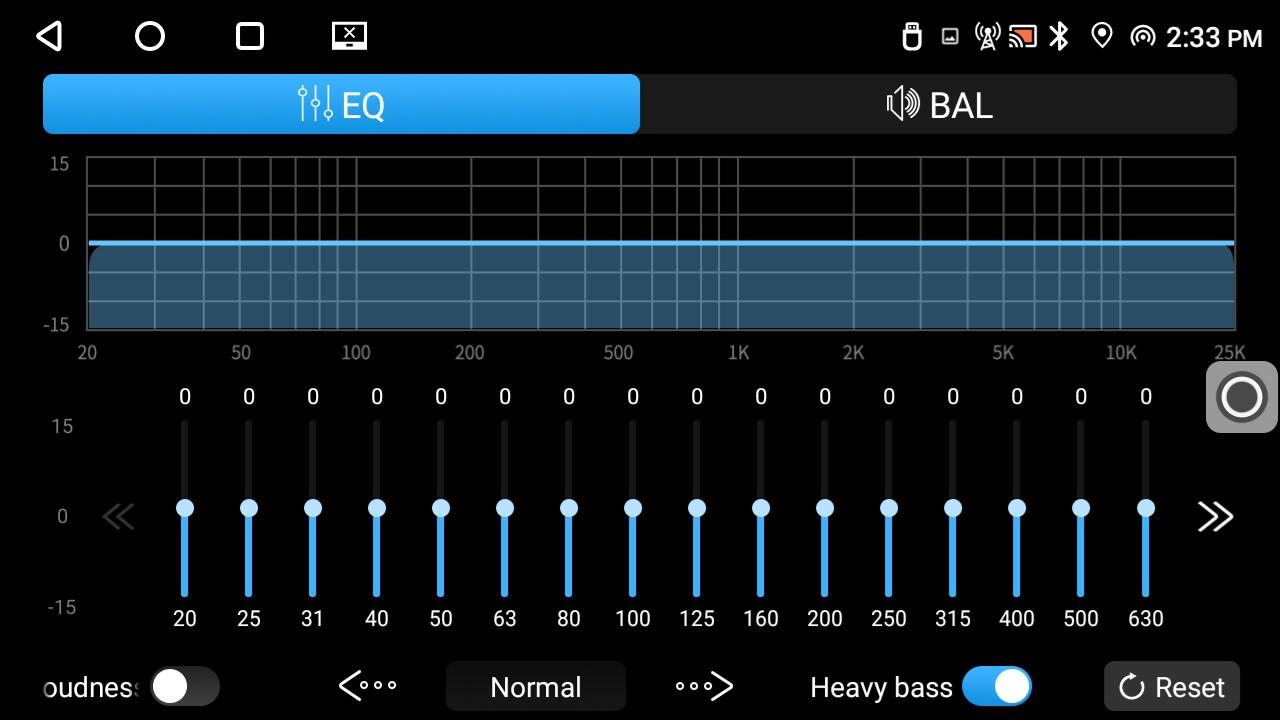This screenshot has width=1280, height=720.
Task: Toggle the Loudness switch on
Action: [184, 687]
